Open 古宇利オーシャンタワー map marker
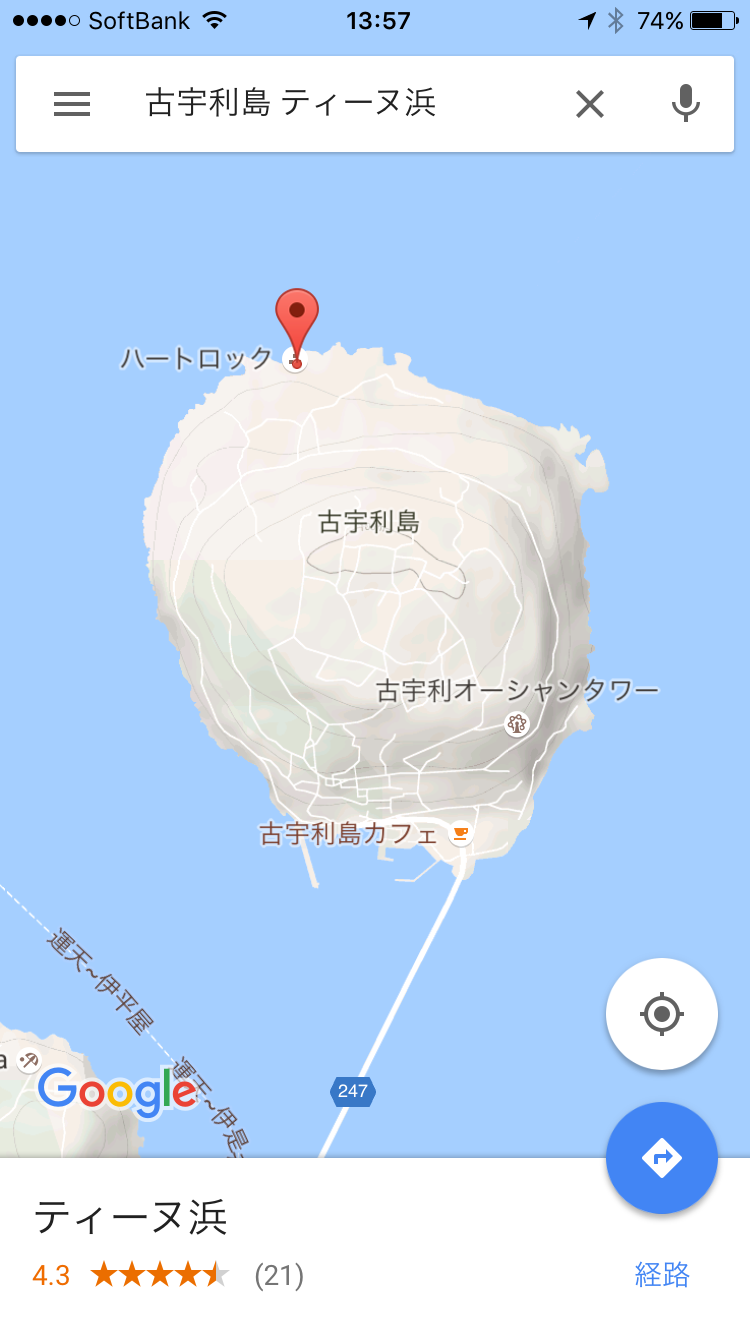 tap(516, 724)
